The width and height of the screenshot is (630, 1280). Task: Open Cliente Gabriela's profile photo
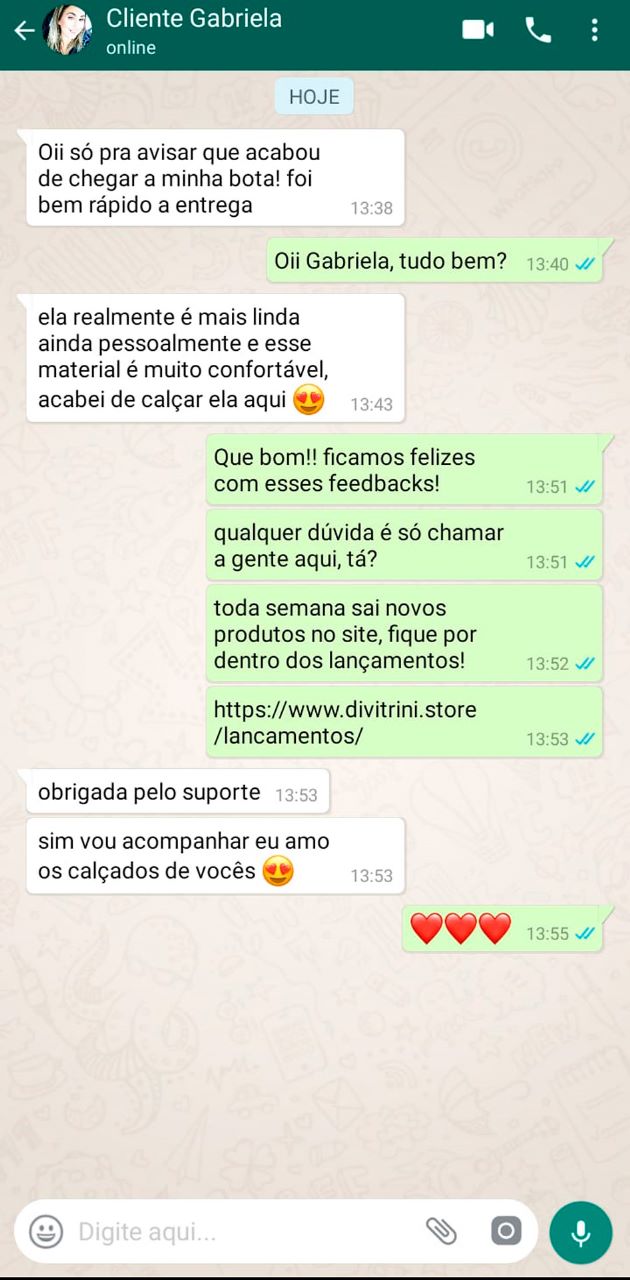tap(67, 31)
